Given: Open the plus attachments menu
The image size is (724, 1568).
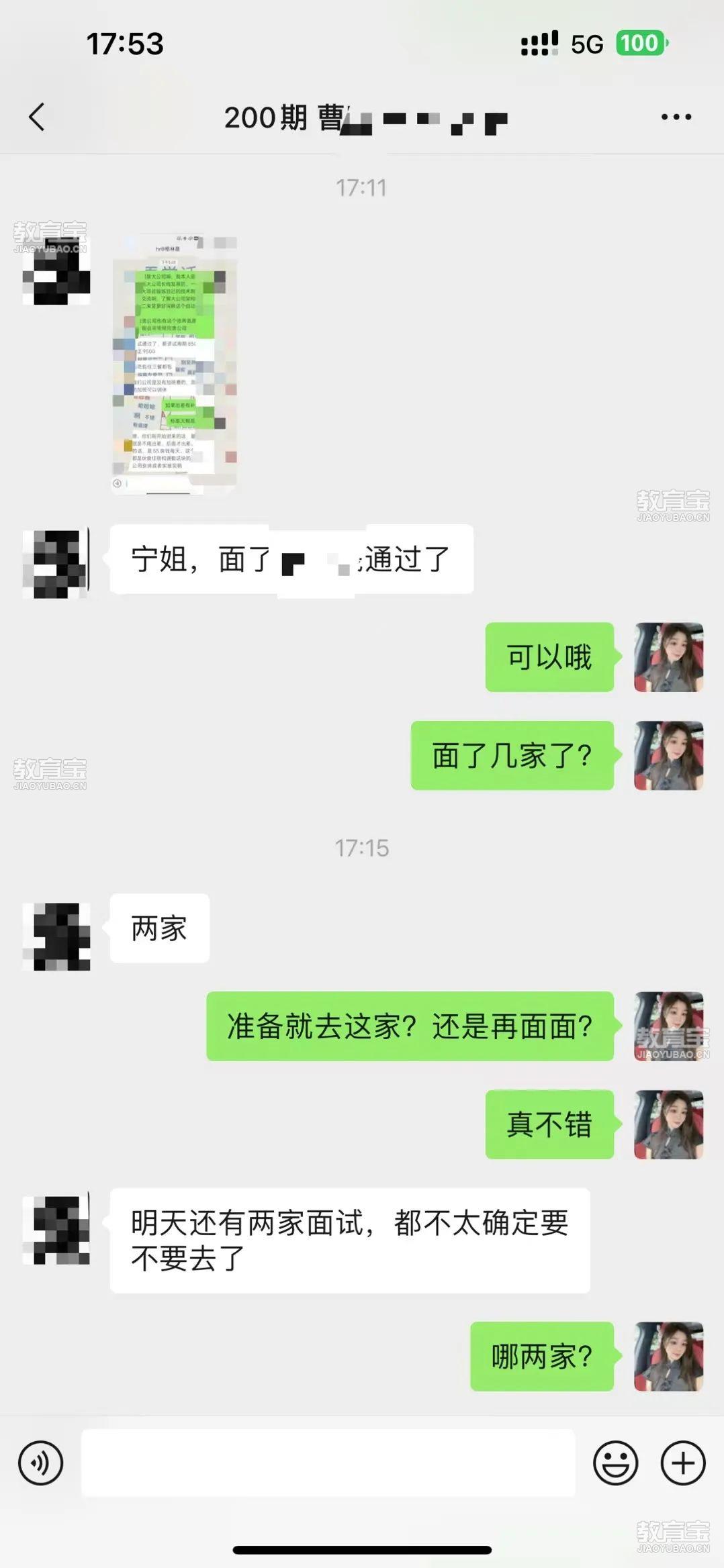Looking at the screenshot, I should 683,1463.
